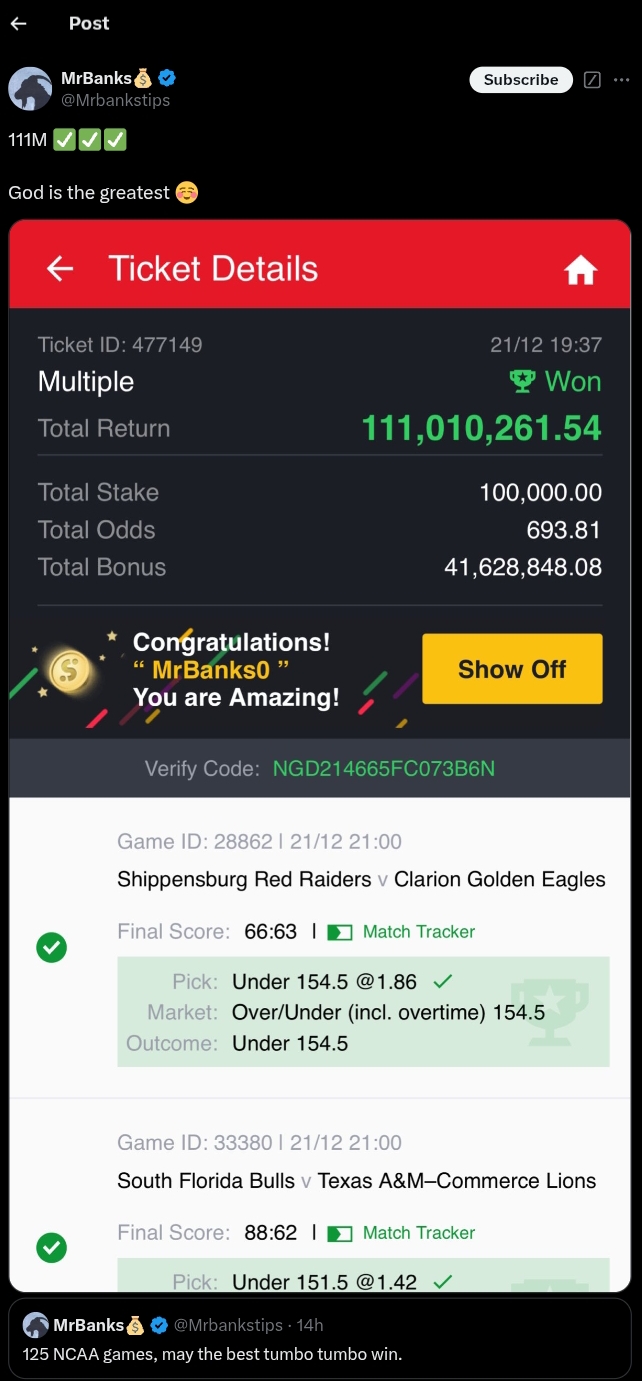Open the post overflow menu
This screenshot has width=642, height=1381.
(x=622, y=80)
